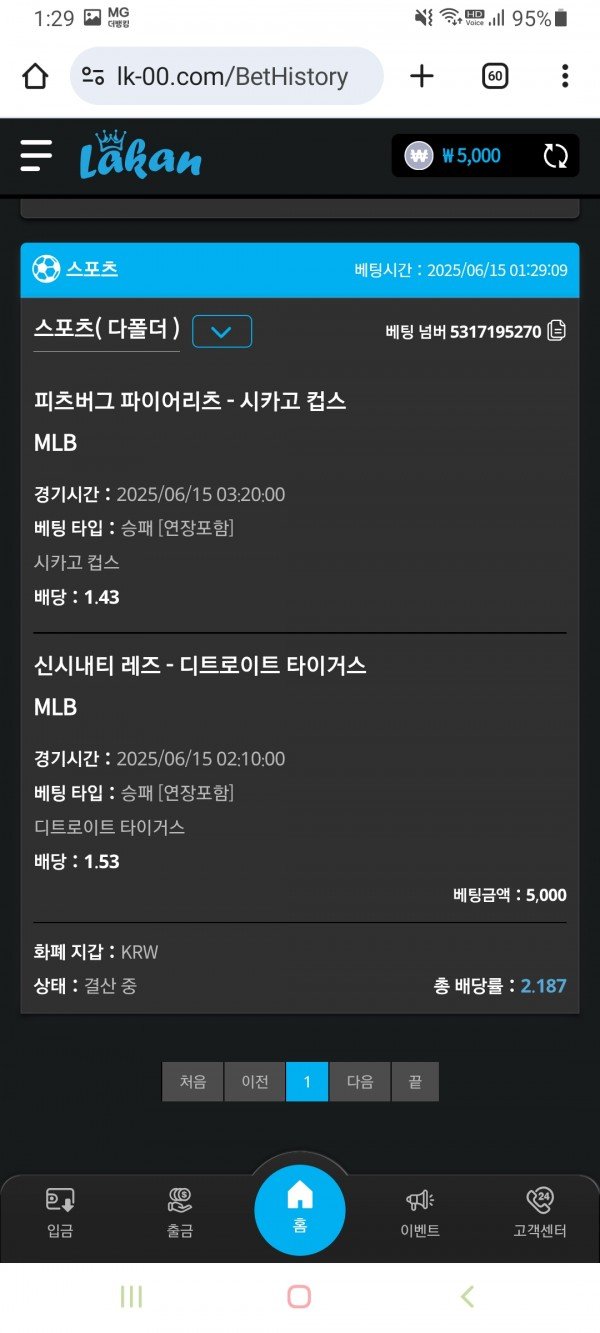600x1333 pixels.
Task: Select page 1 in pagination
Action: 307,1082
